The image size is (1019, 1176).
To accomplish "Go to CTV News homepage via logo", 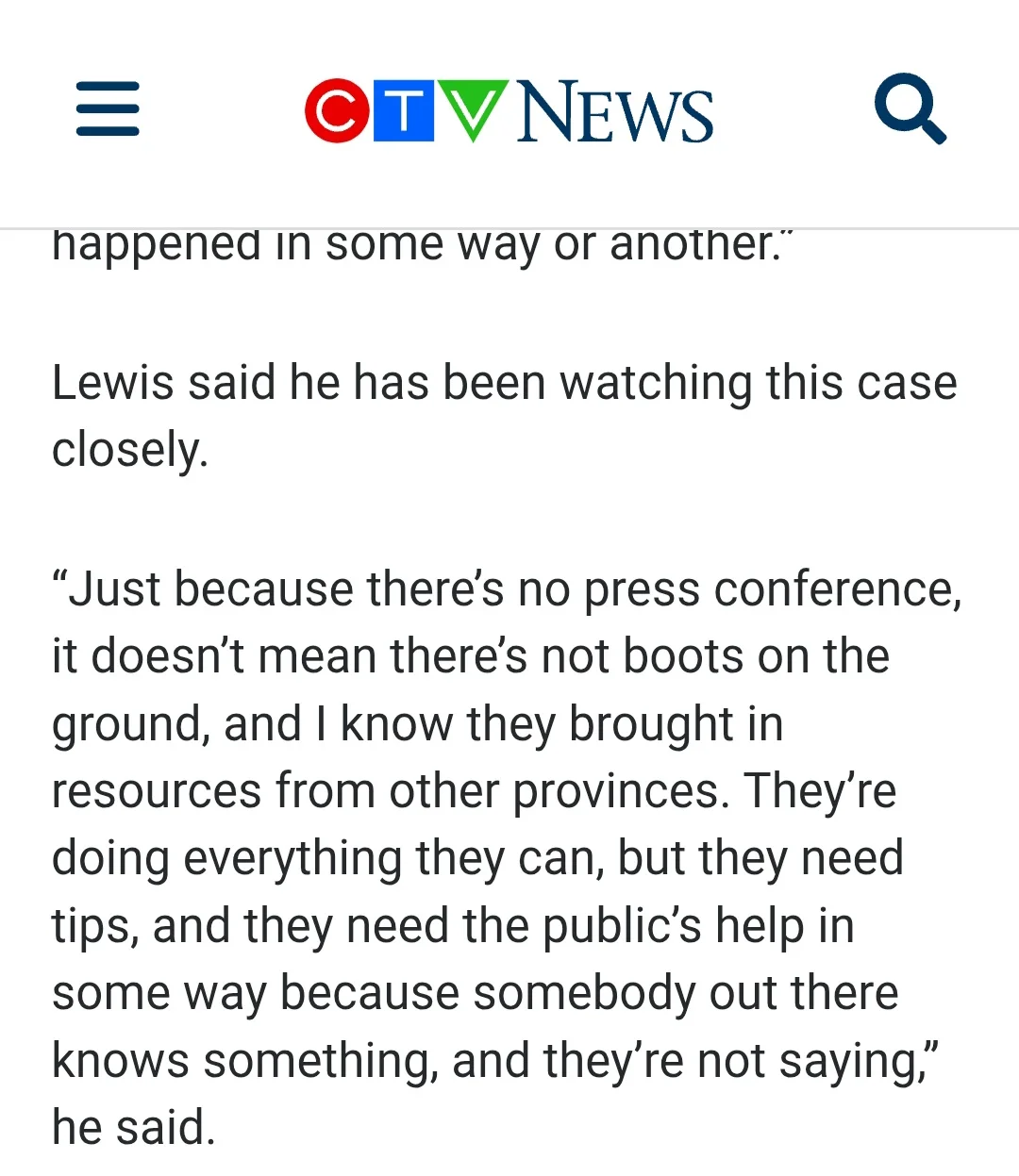I will coord(509,111).
